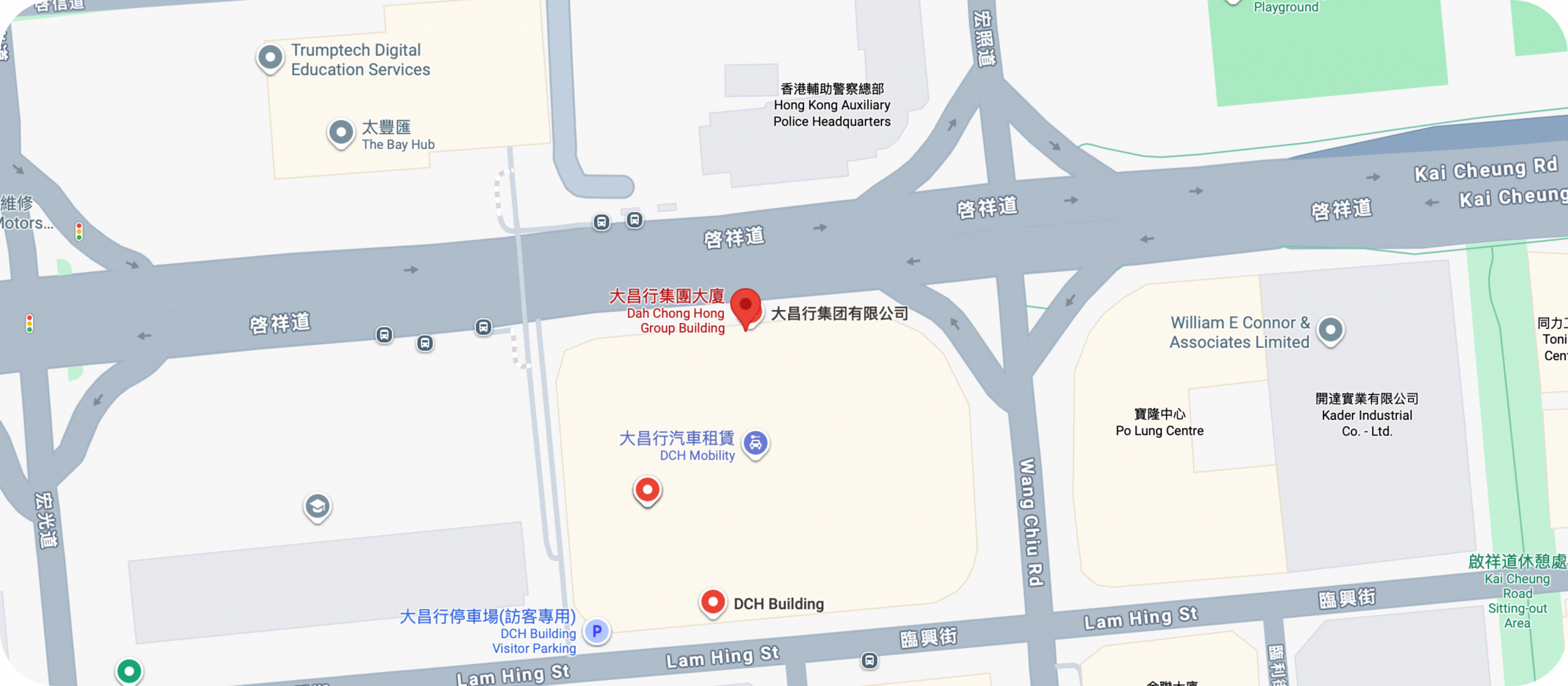Open the DCH Building Visitor Parking icon

point(597,631)
